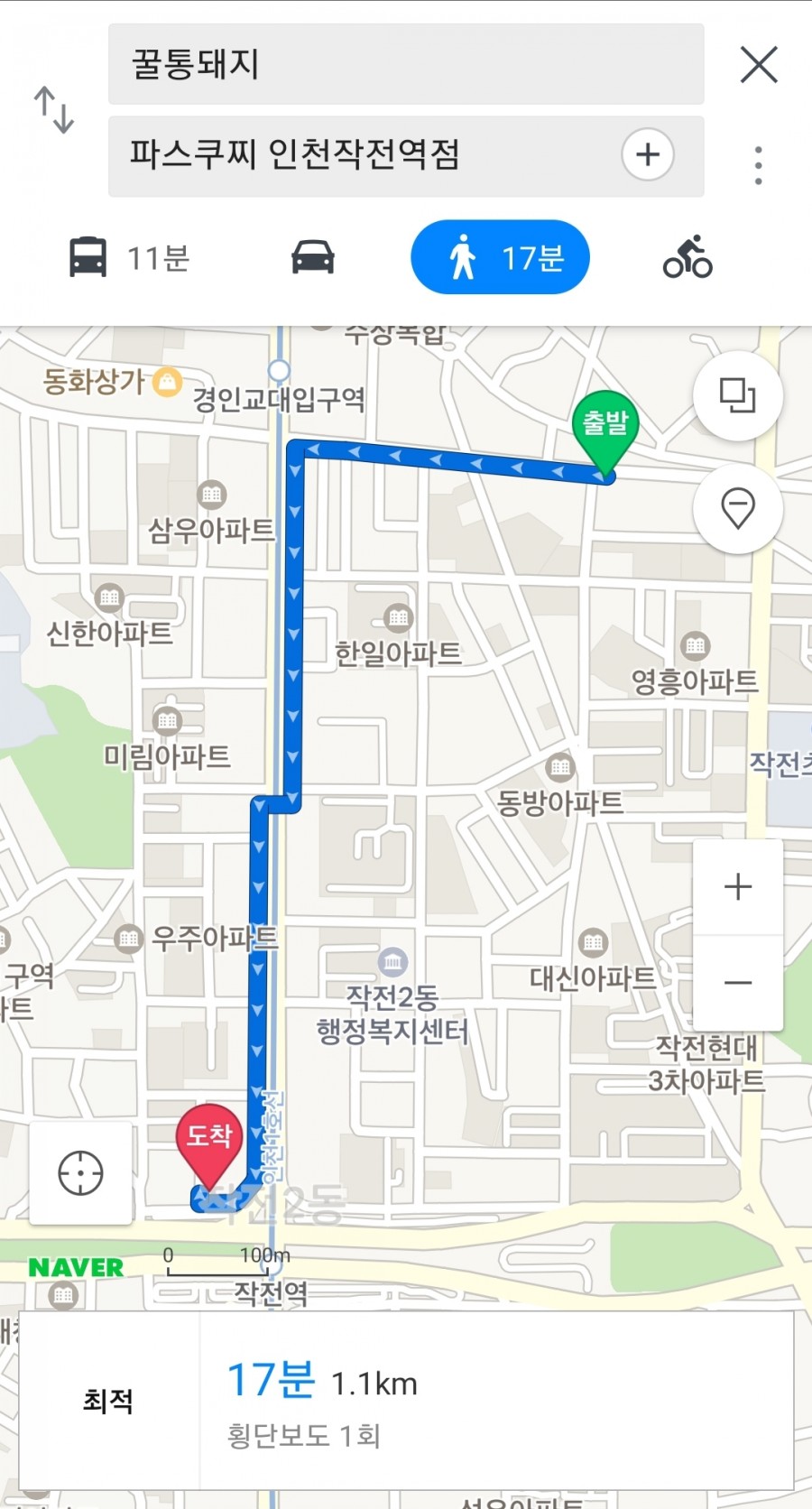The height and width of the screenshot is (1509, 812).
Task: Tap the map pin bookmark button
Action: (737, 508)
